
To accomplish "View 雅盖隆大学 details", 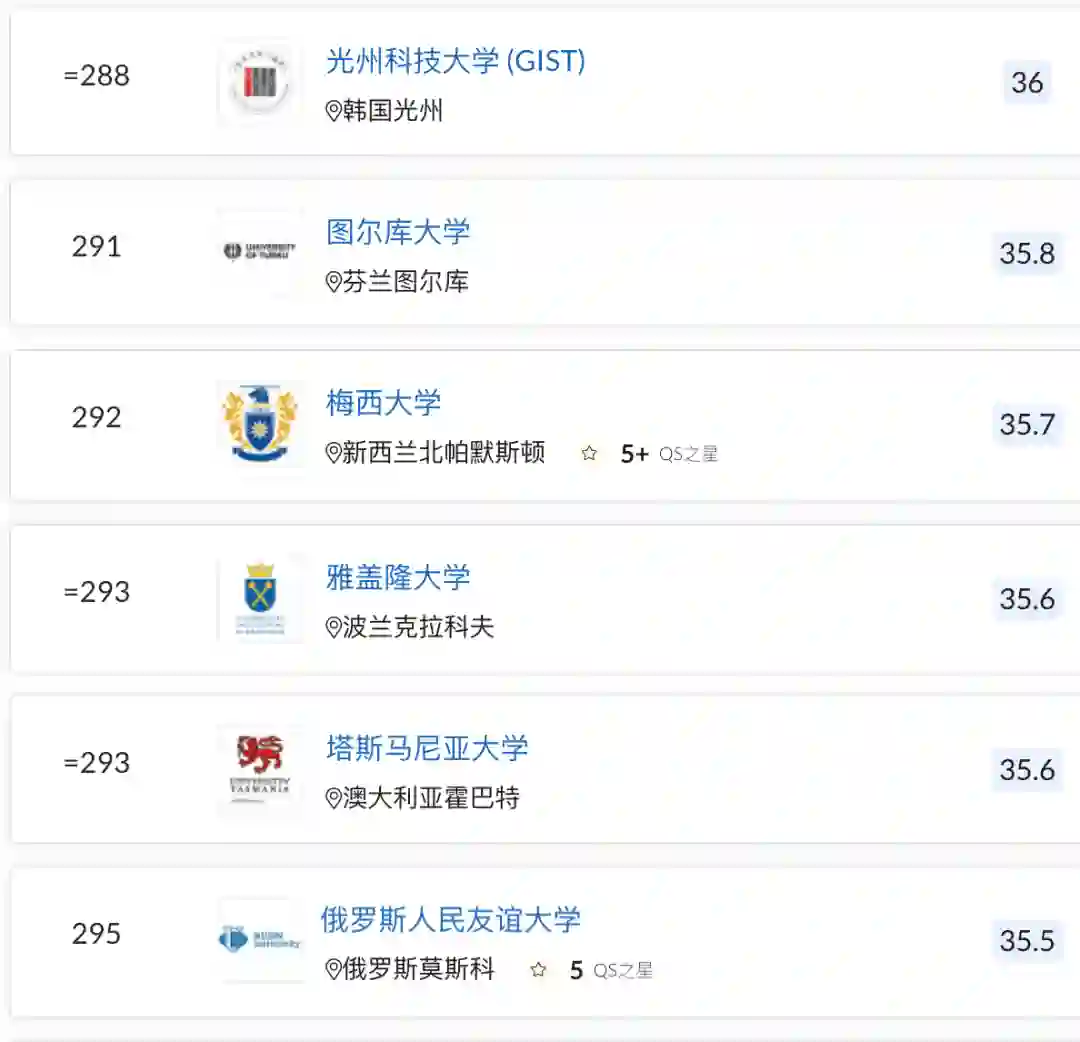I will [x=397, y=577].
